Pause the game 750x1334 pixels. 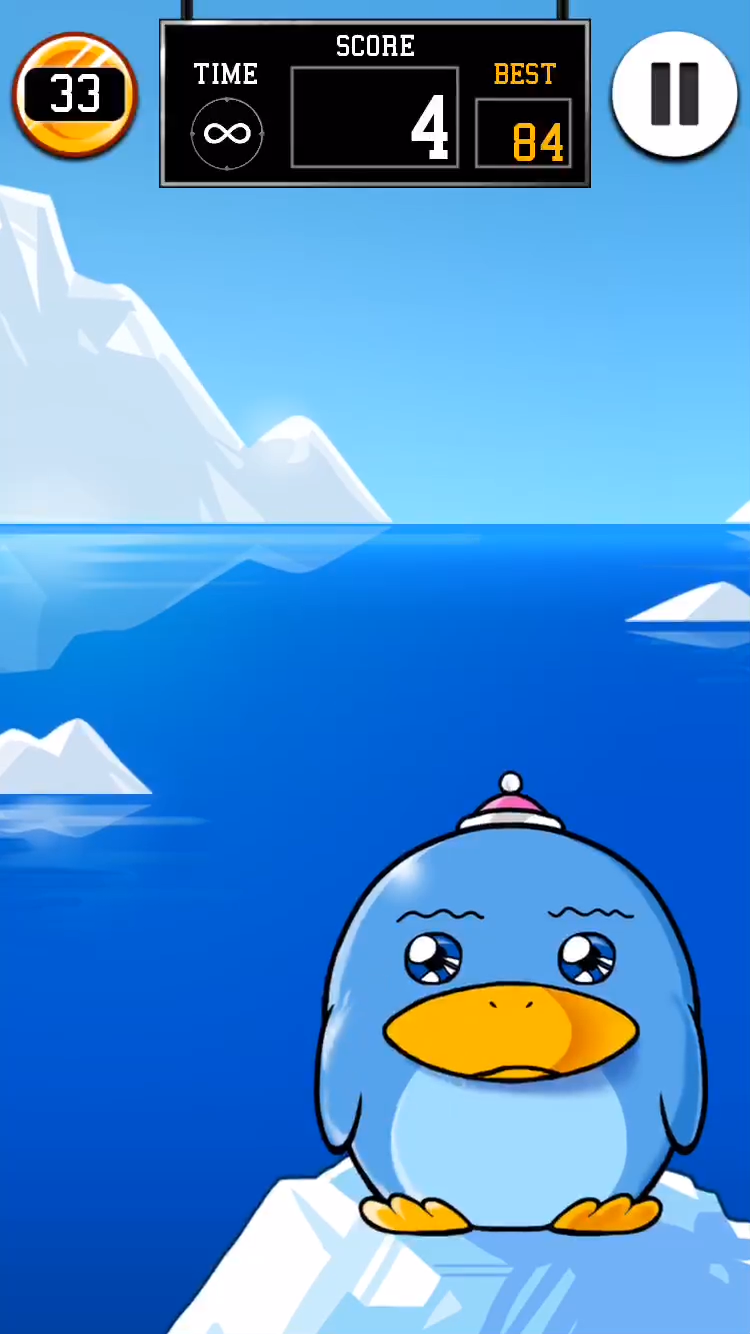[675, 95]
